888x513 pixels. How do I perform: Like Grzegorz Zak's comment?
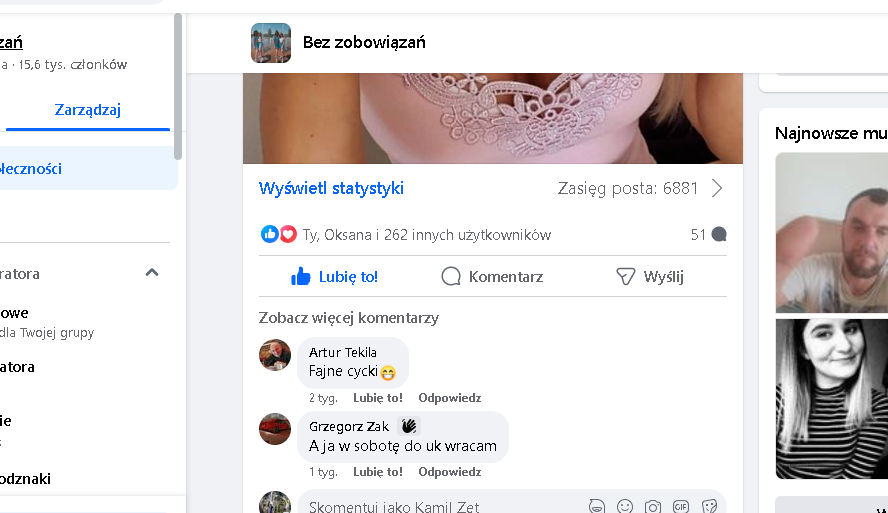[x=378, y=472]
